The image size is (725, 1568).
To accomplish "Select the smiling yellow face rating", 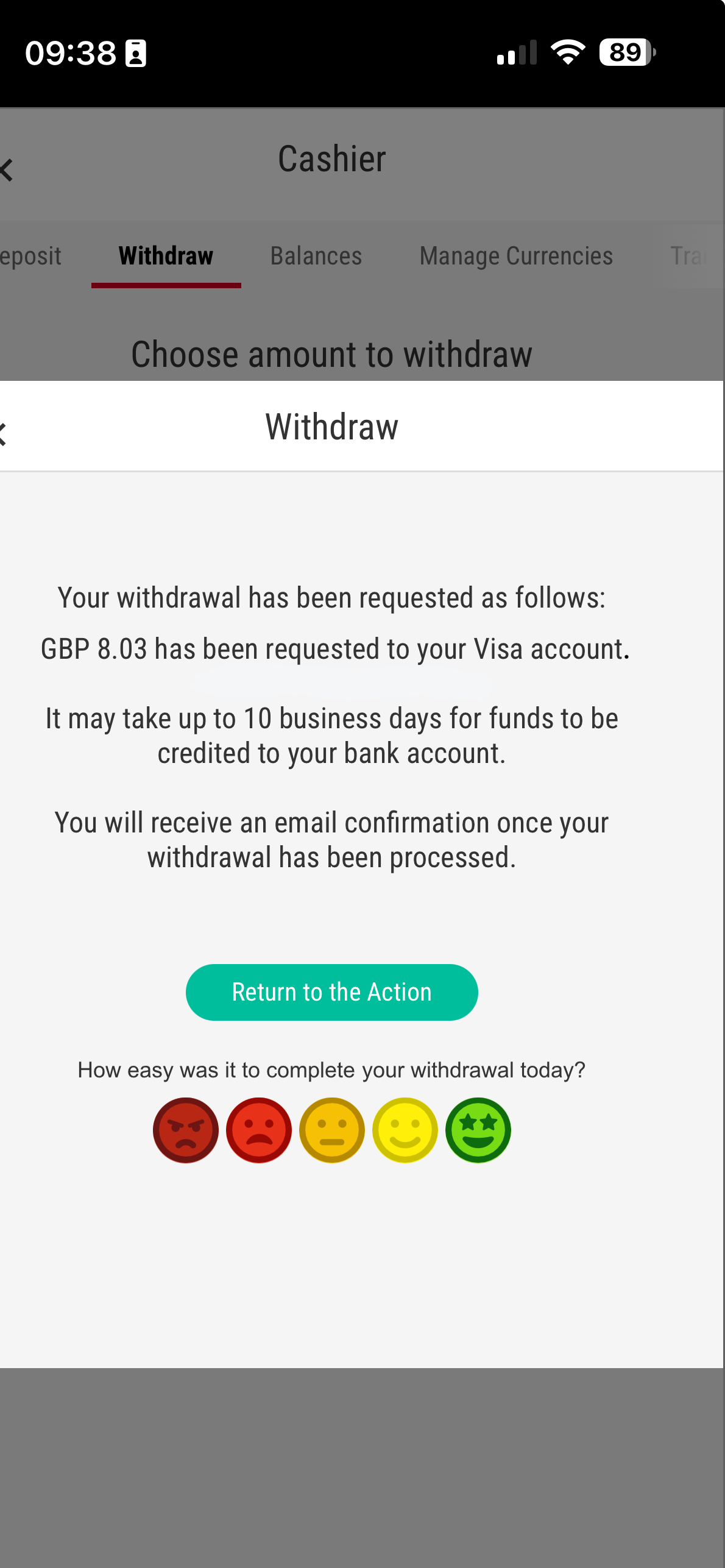I will tap(405, 1130).
